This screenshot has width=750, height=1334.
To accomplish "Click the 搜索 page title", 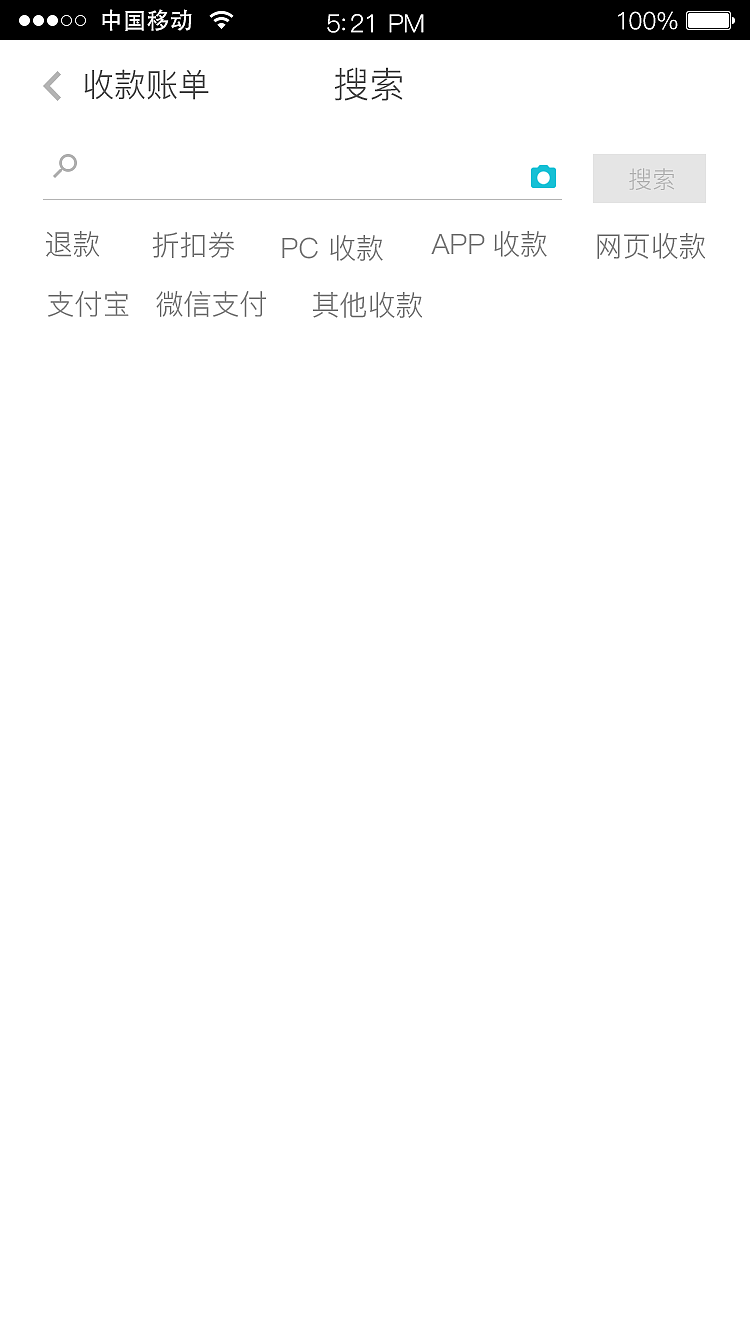I will (369, 86).
